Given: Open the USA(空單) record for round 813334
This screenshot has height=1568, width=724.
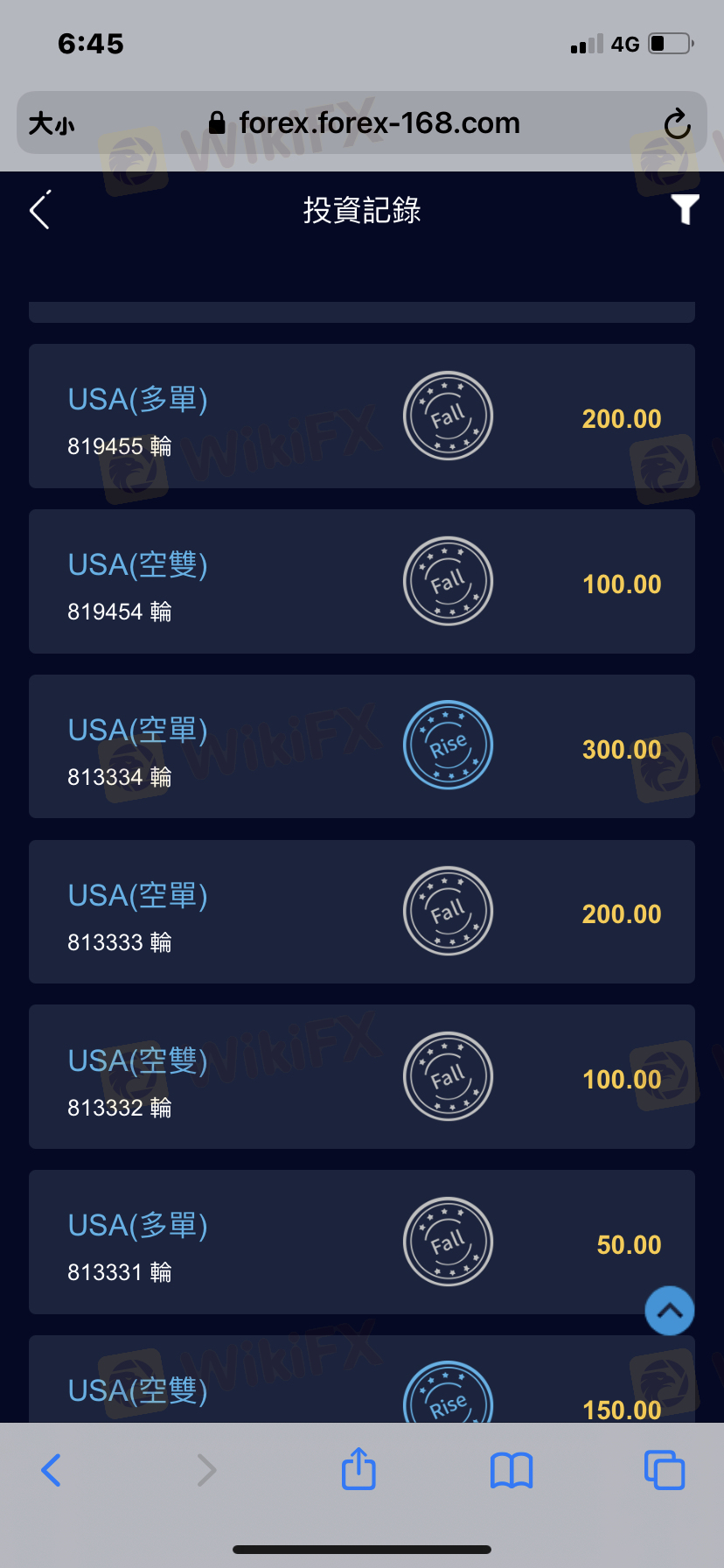Looking at the screenshot, I should pyautogui.click(x=362, y=746).
